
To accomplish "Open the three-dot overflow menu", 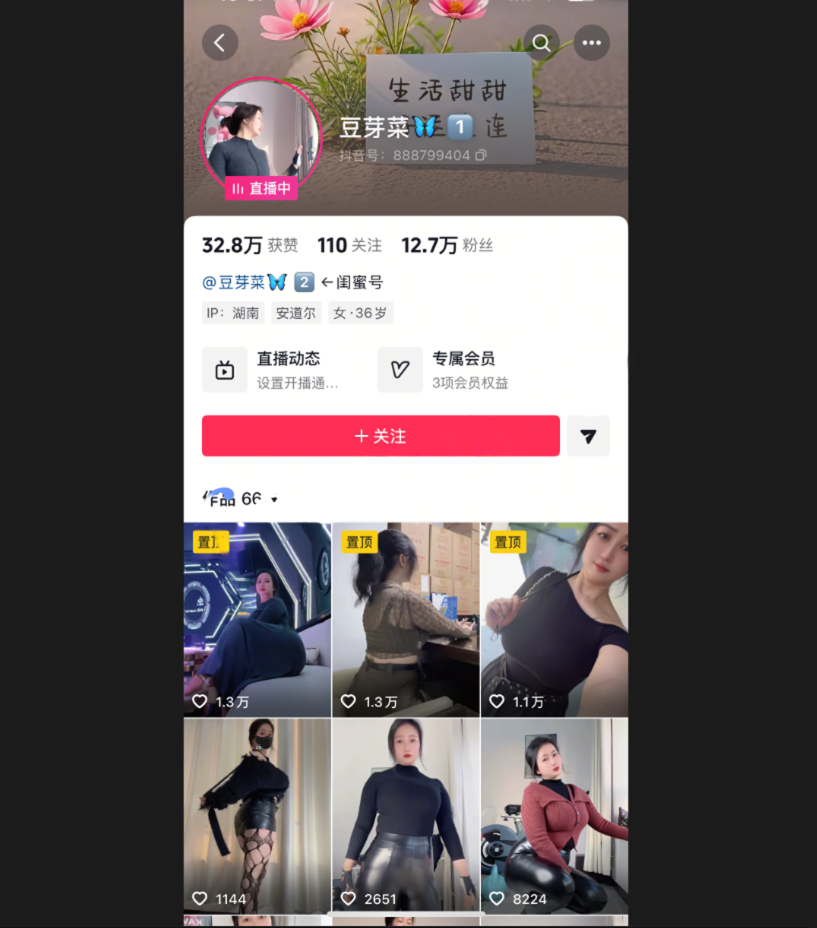I will (x=592, y=43).
